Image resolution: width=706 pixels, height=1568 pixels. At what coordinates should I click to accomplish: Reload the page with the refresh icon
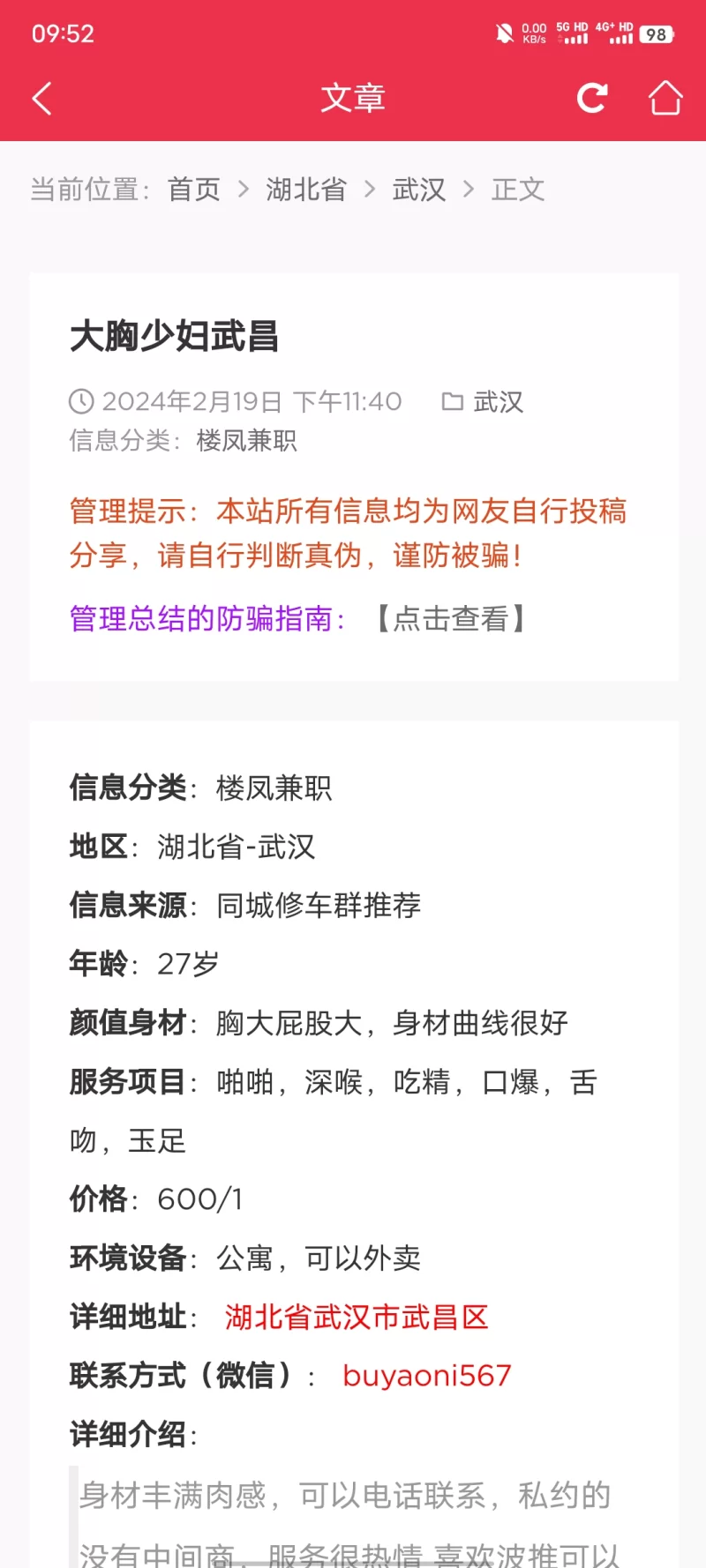592,98
